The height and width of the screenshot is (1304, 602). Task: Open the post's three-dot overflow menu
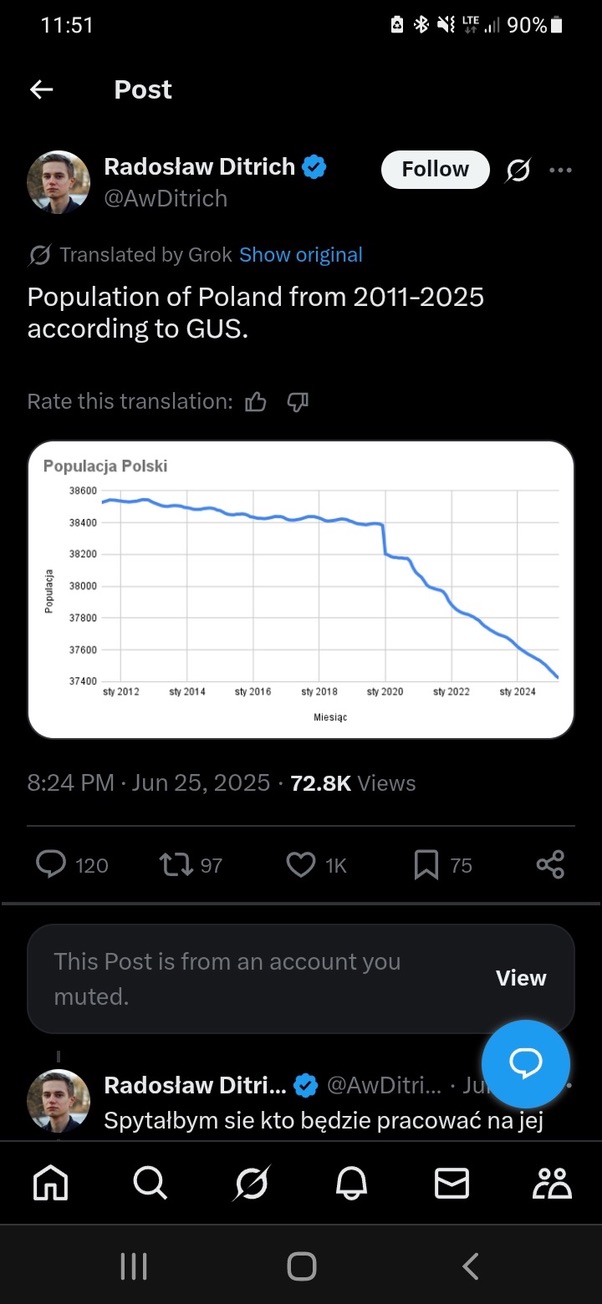pyautogui.click(x=561, y=170)
